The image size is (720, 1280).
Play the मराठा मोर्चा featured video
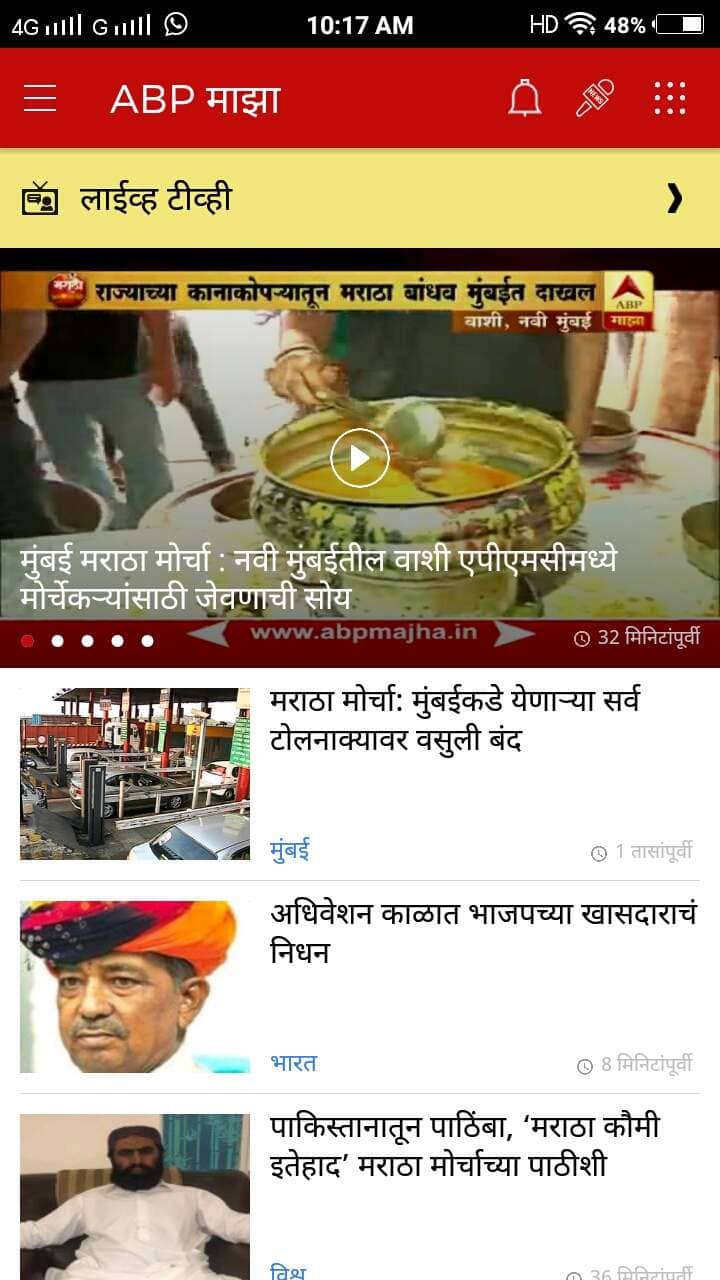(x=359, y=456)
